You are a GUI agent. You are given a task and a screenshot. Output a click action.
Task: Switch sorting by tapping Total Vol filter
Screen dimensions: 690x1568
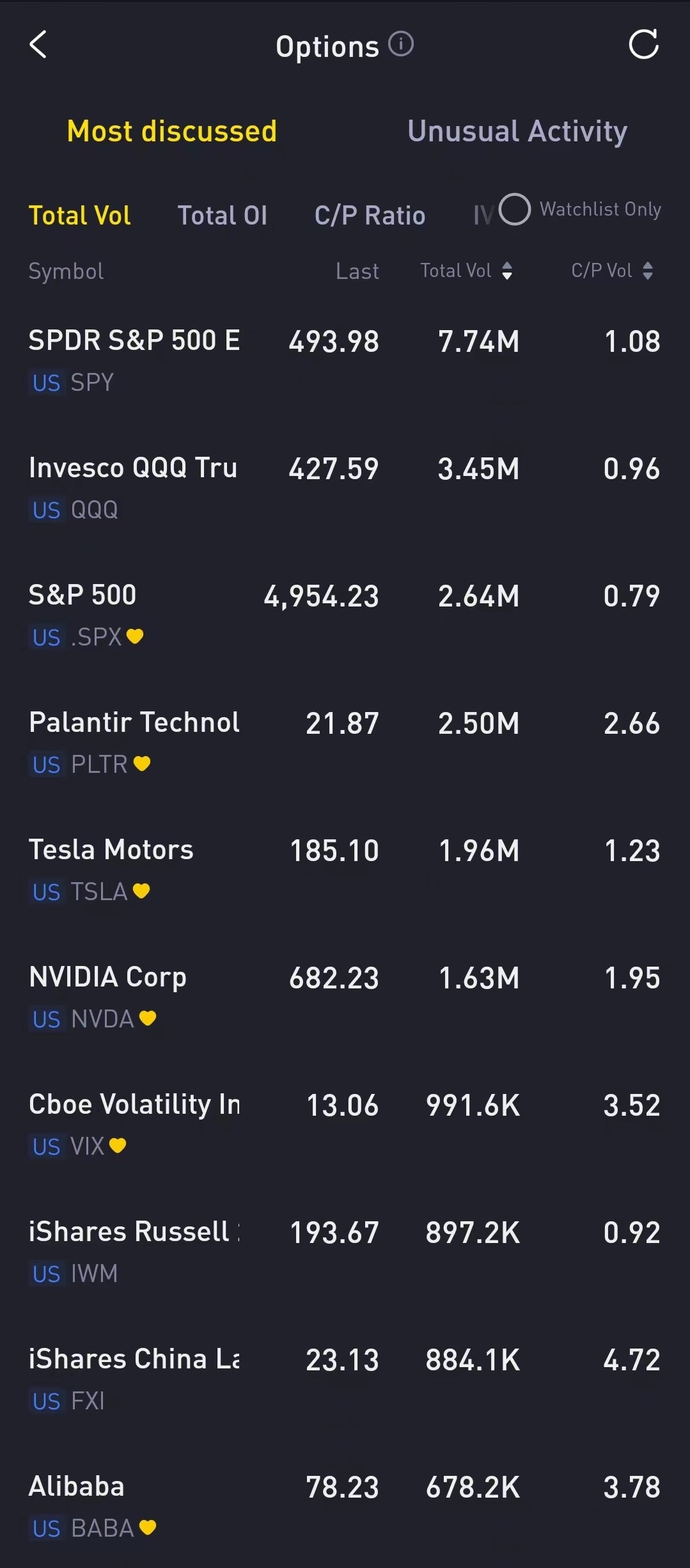pyautogui.click(x=79, y=216)
